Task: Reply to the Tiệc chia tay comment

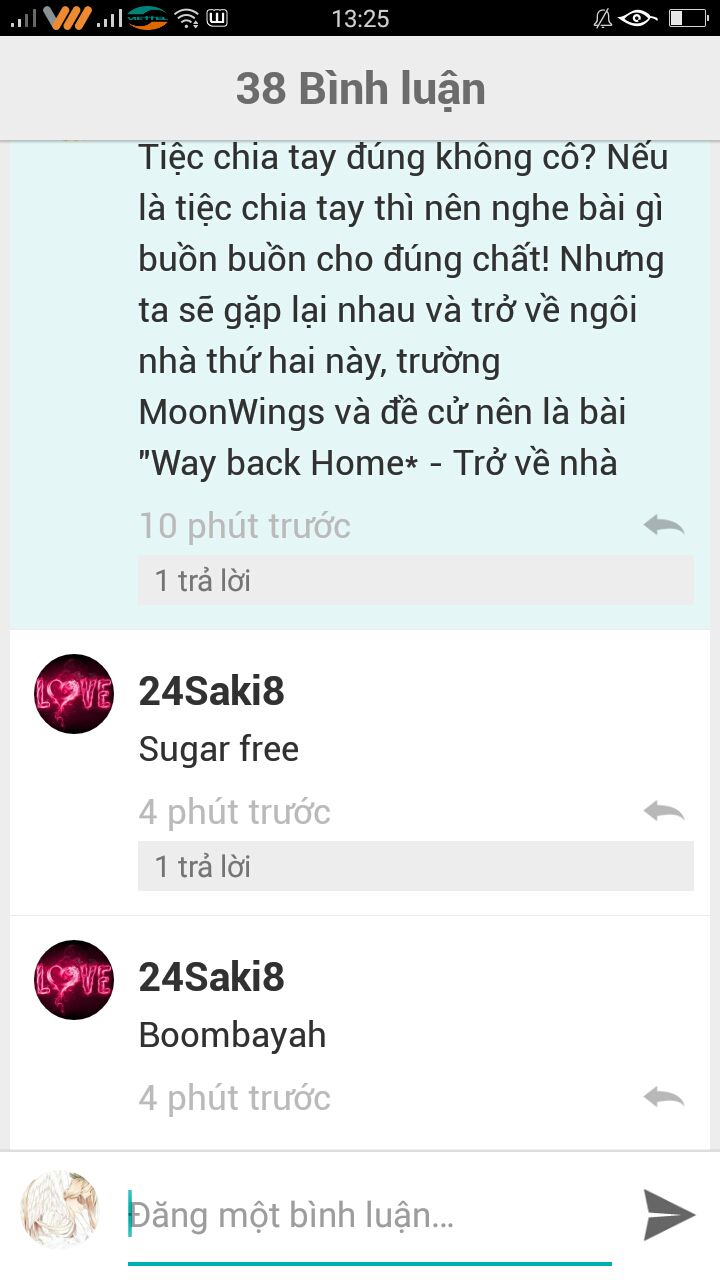Action: 664,525
